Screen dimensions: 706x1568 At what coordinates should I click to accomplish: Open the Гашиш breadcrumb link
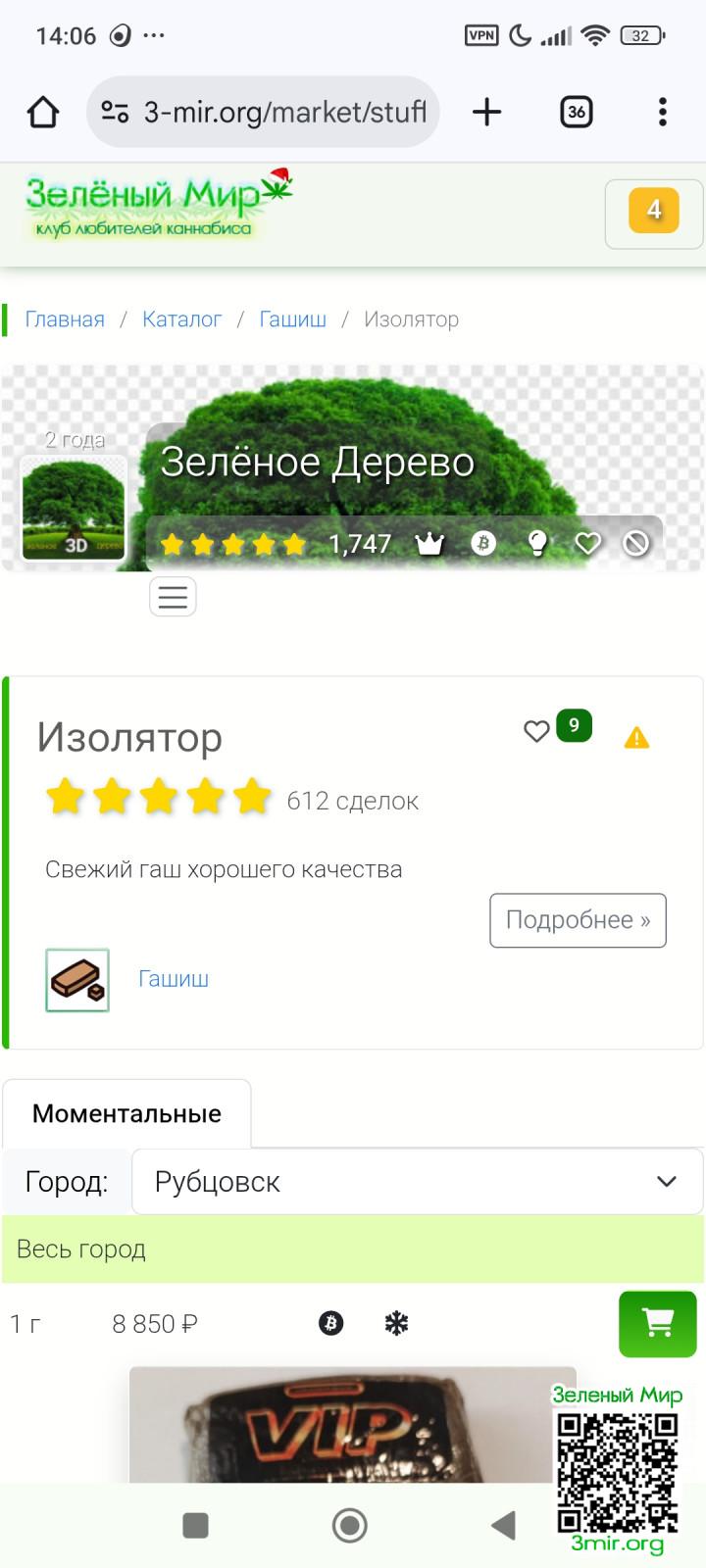click(292, 319)
